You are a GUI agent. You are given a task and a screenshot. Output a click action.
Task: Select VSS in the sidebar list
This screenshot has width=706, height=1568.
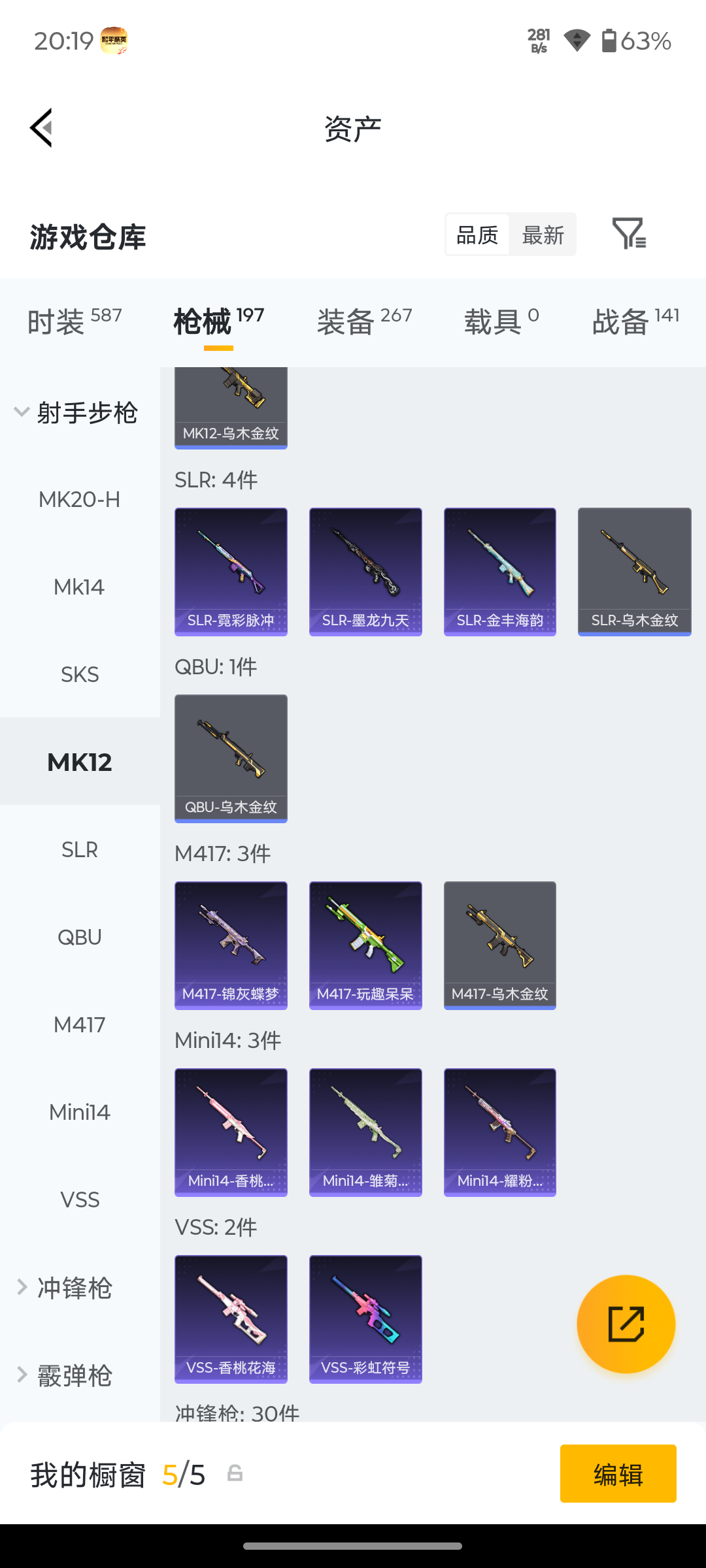80,1200
